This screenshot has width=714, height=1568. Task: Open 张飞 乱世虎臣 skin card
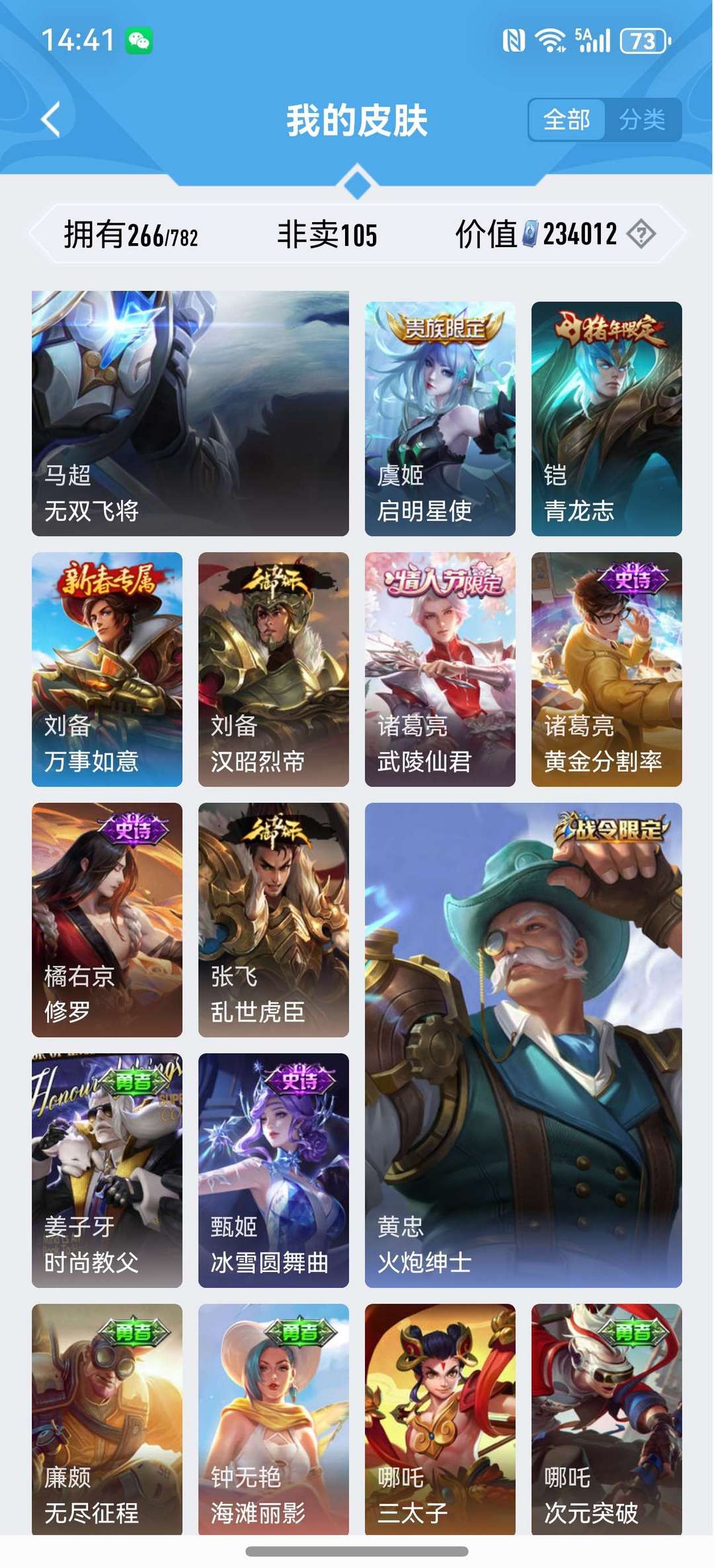tap(273, 919)
